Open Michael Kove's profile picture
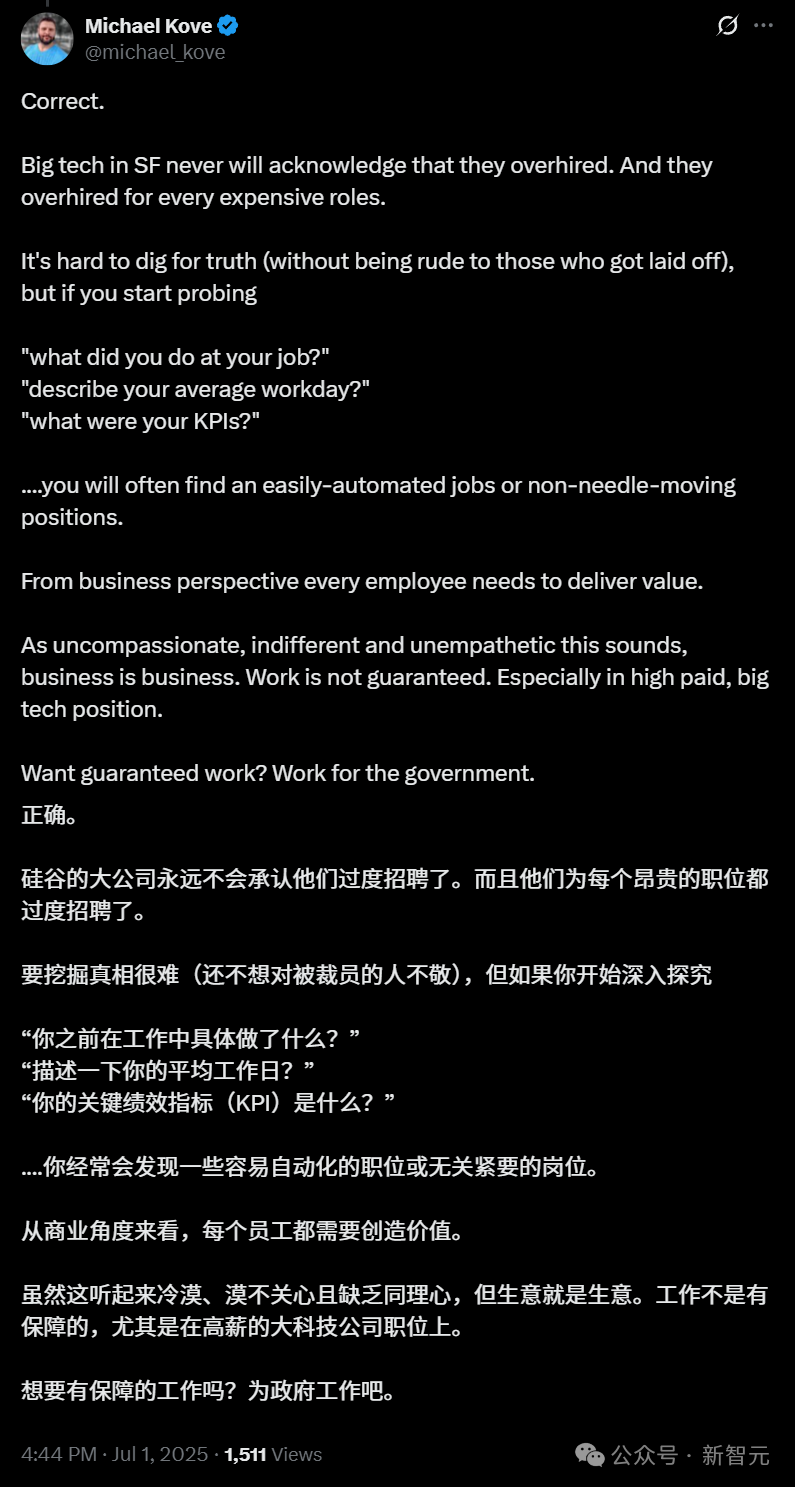The height and width of the screenshot is (1487, 795). tap(47, 39)
